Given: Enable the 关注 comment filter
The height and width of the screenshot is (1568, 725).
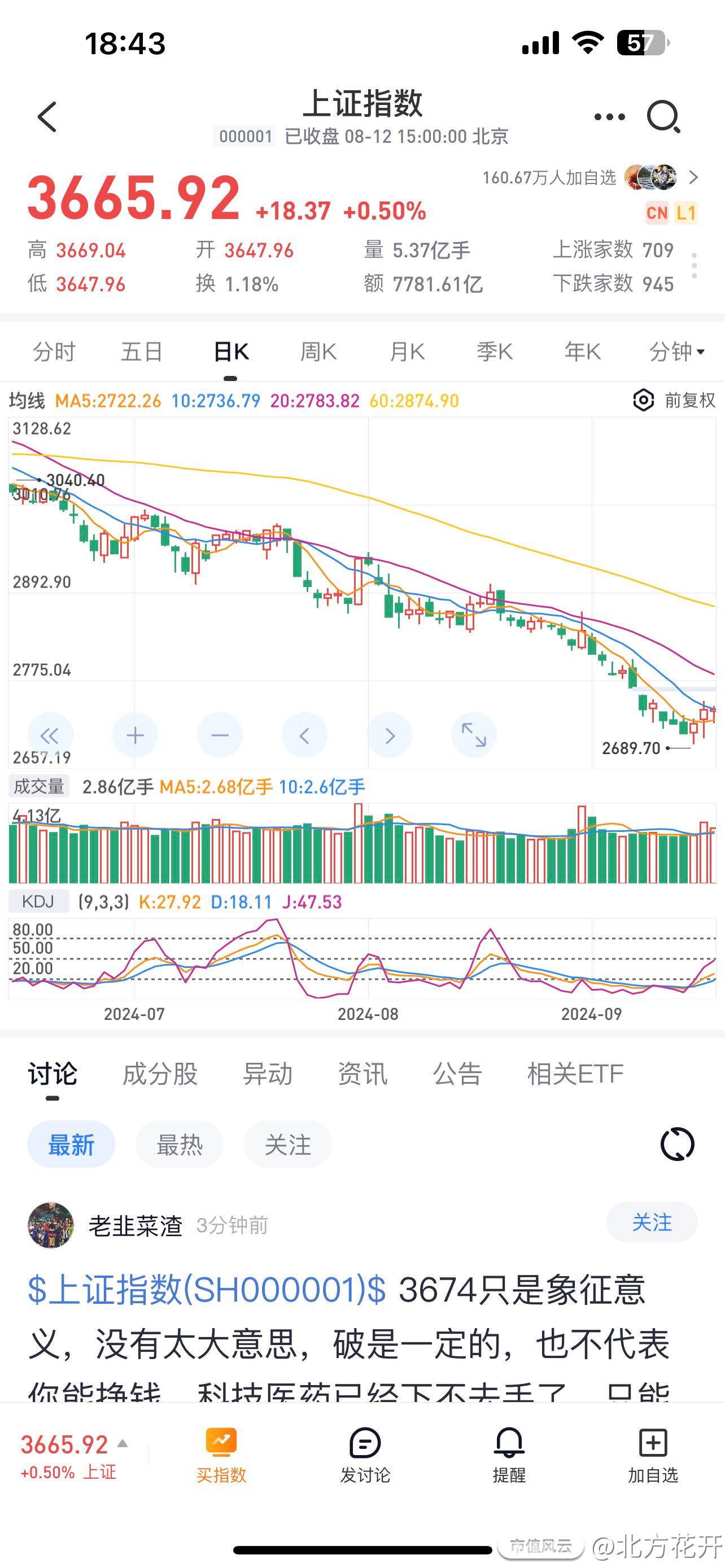Looking at the screenshot, I should tap(287, 1144).
